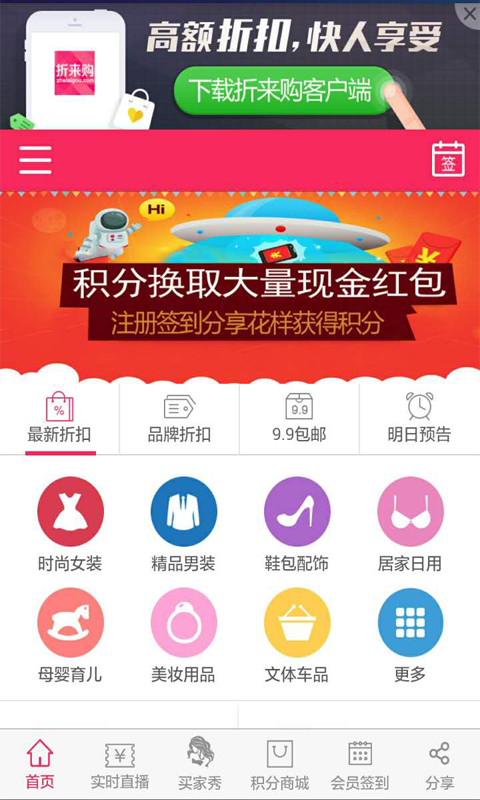This screenshot has width=480, height=800.
Task: Show 更多 categories
Action: tap(410, 636)
